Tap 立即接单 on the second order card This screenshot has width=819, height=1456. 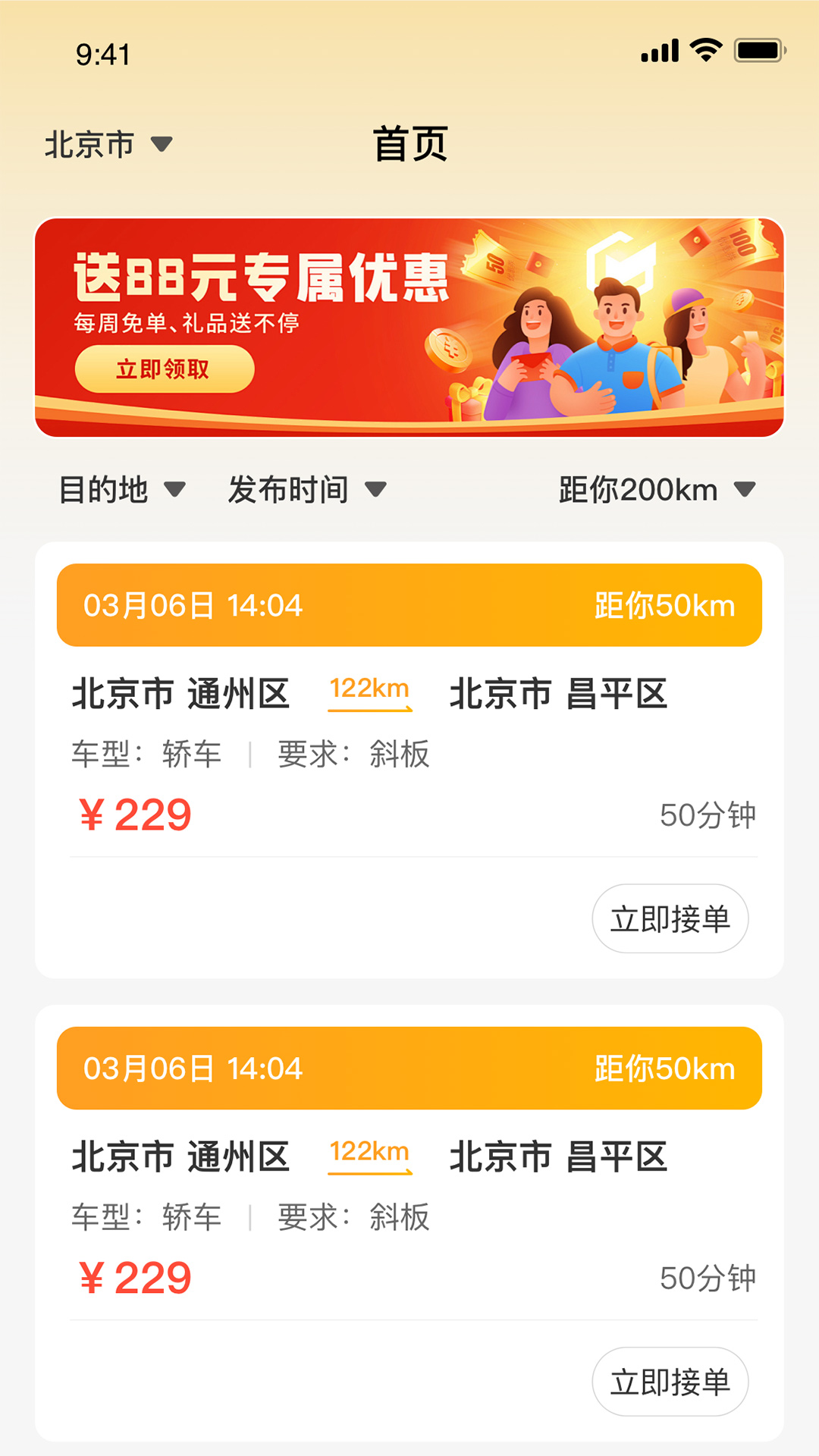[x=670, y=1382]
